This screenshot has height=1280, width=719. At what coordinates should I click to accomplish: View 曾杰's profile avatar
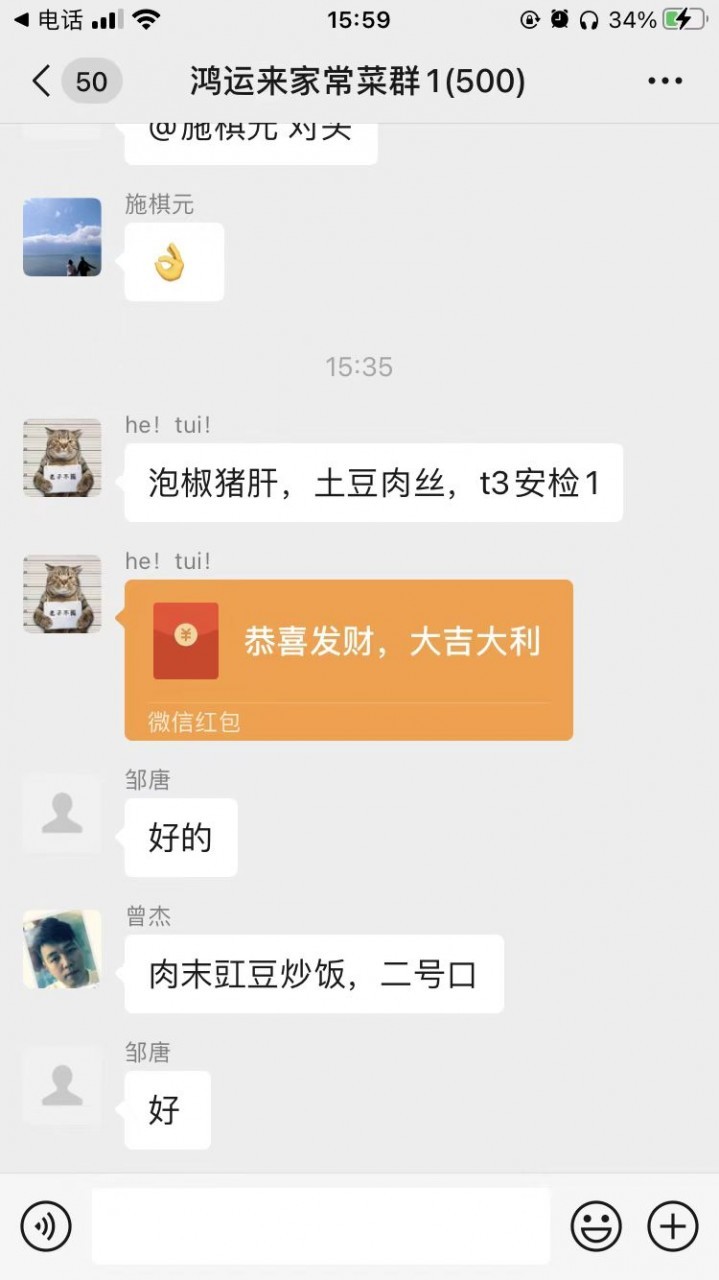click(62, 949)
